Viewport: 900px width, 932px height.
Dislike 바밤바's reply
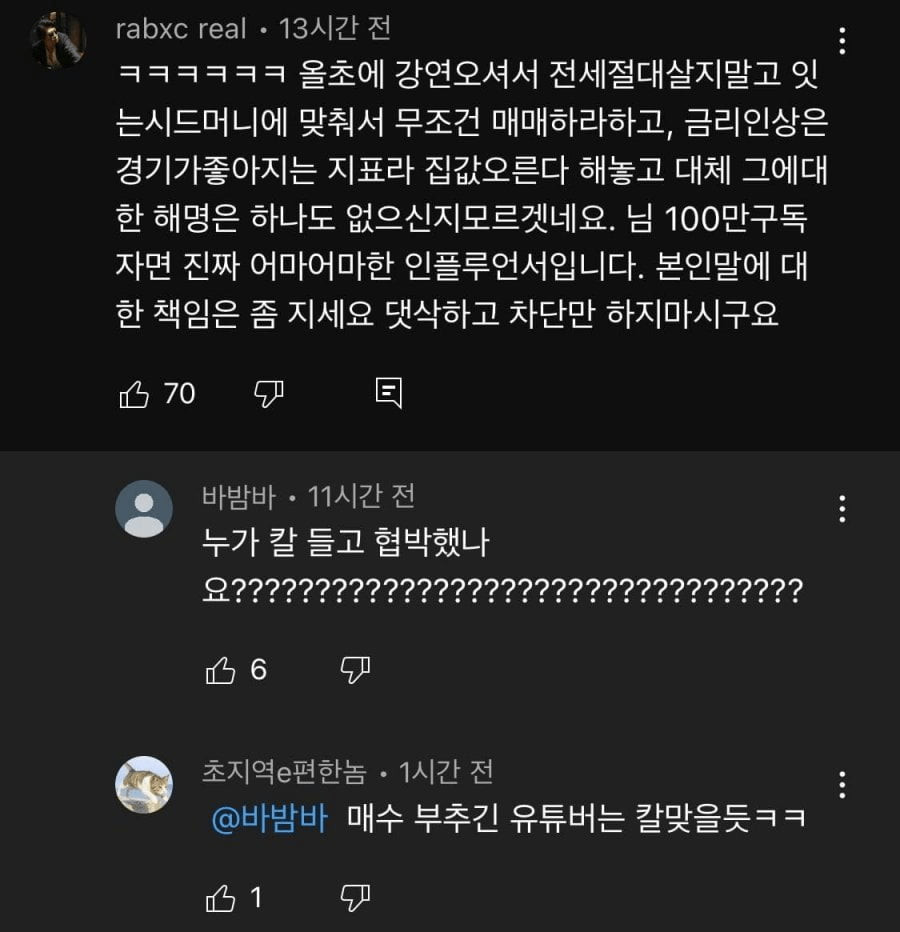click(x=356, y=670)
